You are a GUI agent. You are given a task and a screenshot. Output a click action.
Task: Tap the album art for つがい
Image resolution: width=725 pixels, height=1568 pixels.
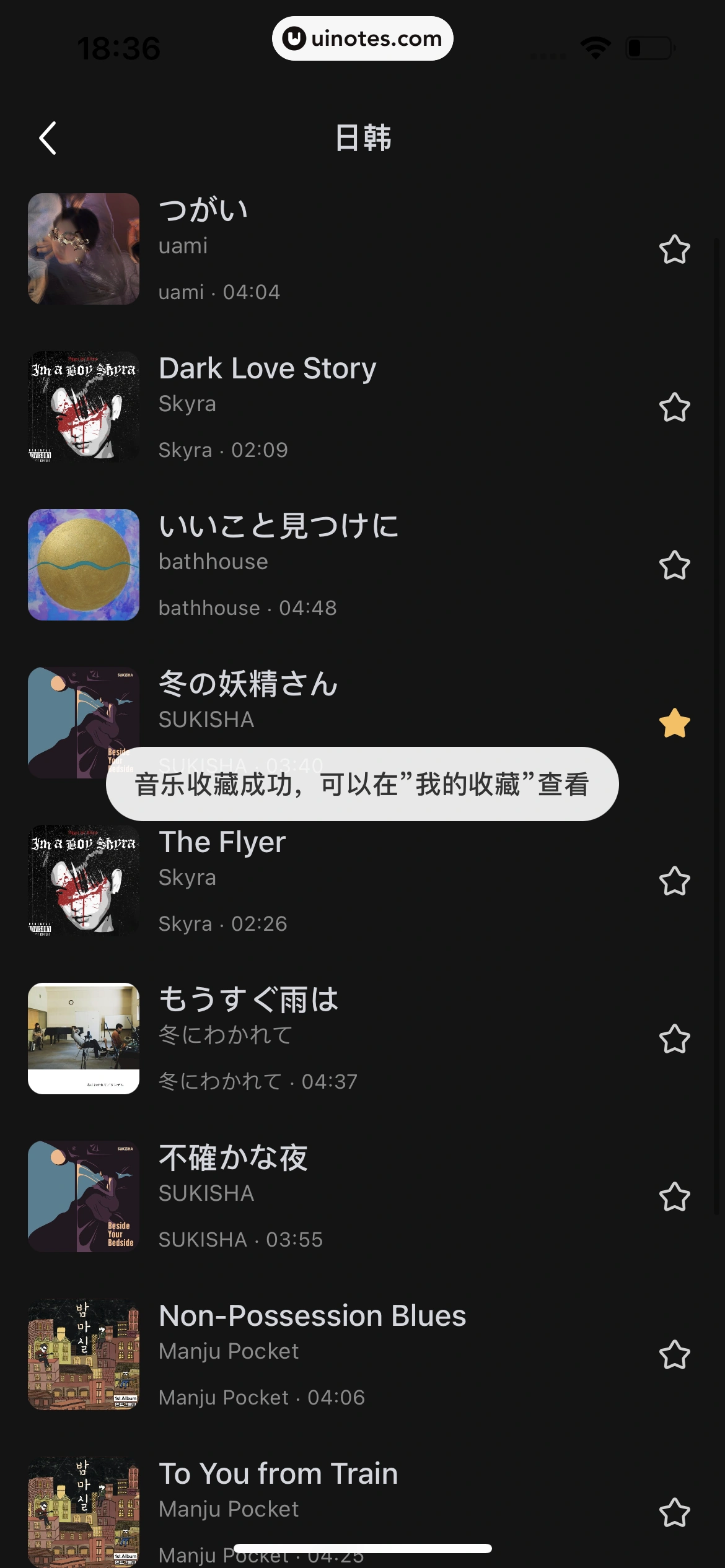click(x=84, y=248)
